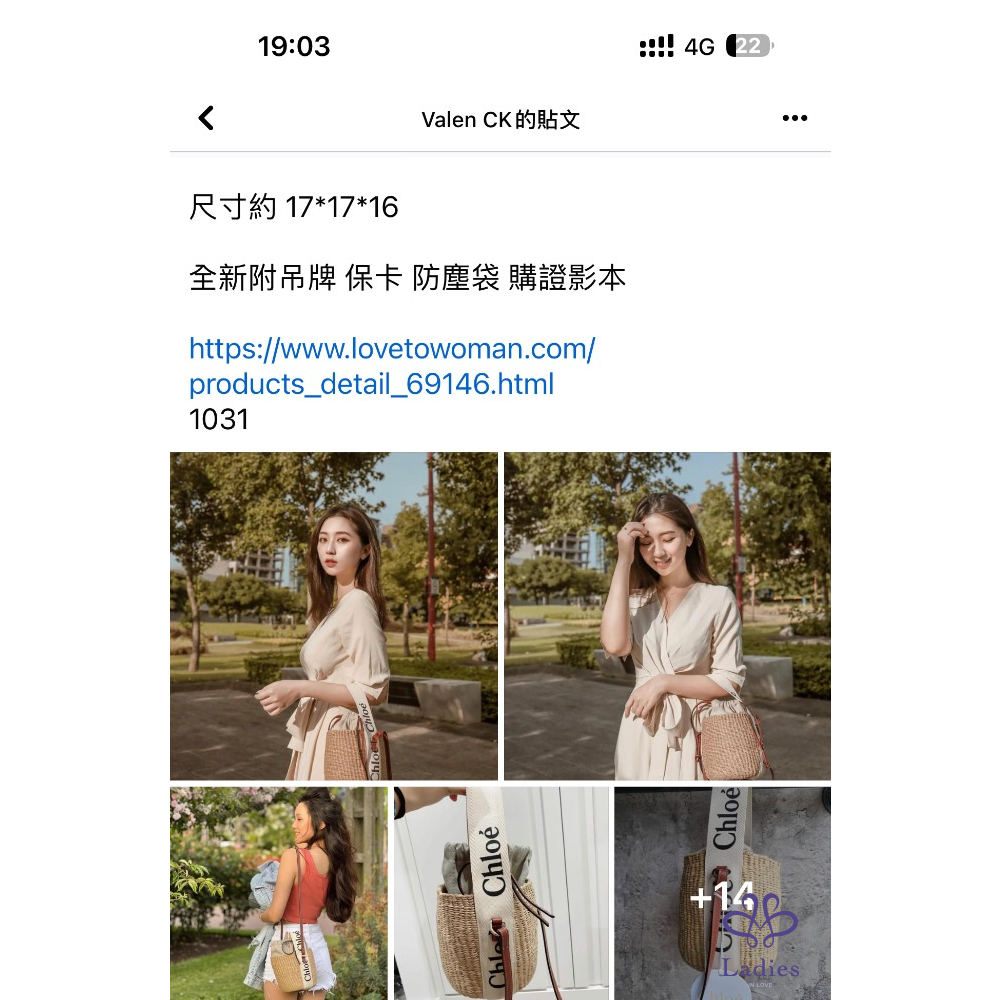Open the photo of the woman in red top

(278, 892)
